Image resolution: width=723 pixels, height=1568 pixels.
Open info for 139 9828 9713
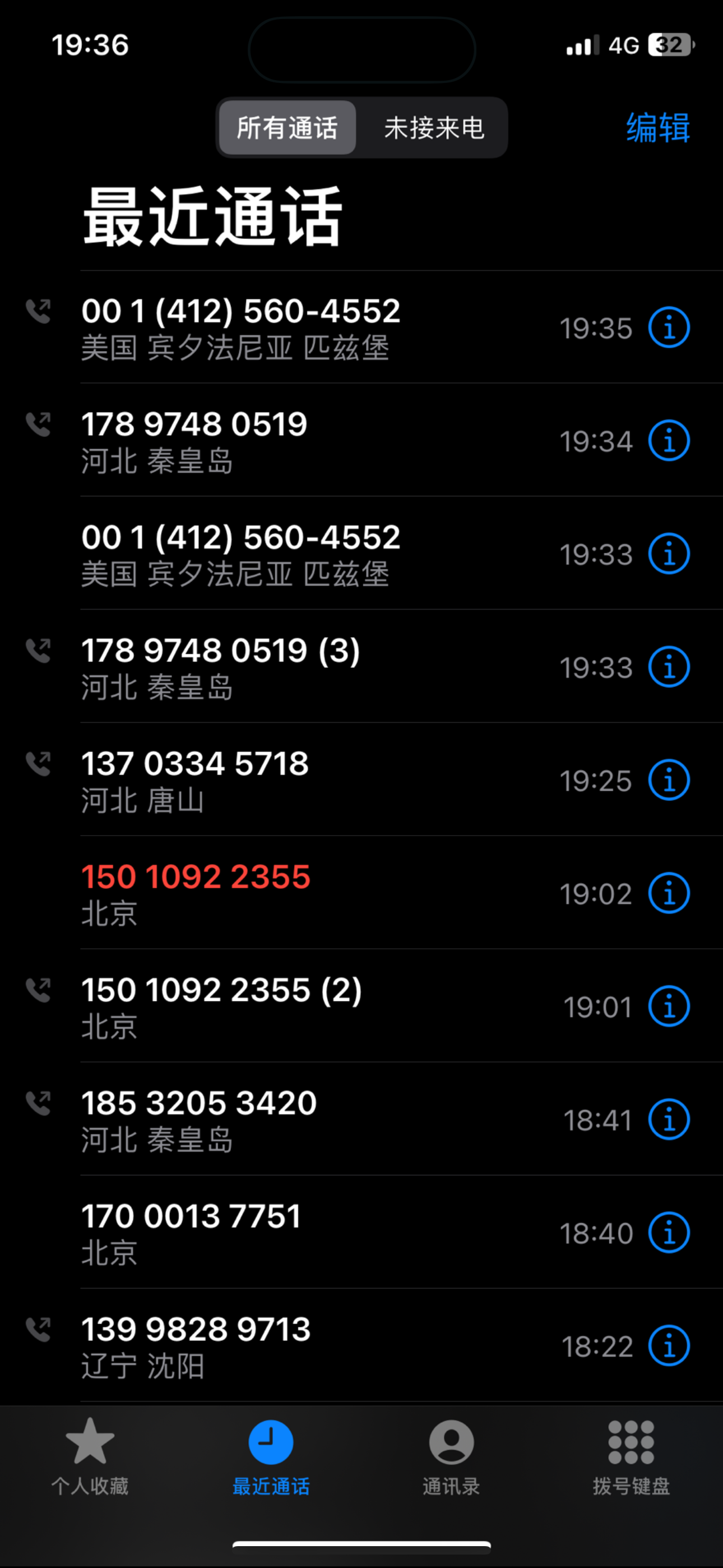(x=668, y=1346)
